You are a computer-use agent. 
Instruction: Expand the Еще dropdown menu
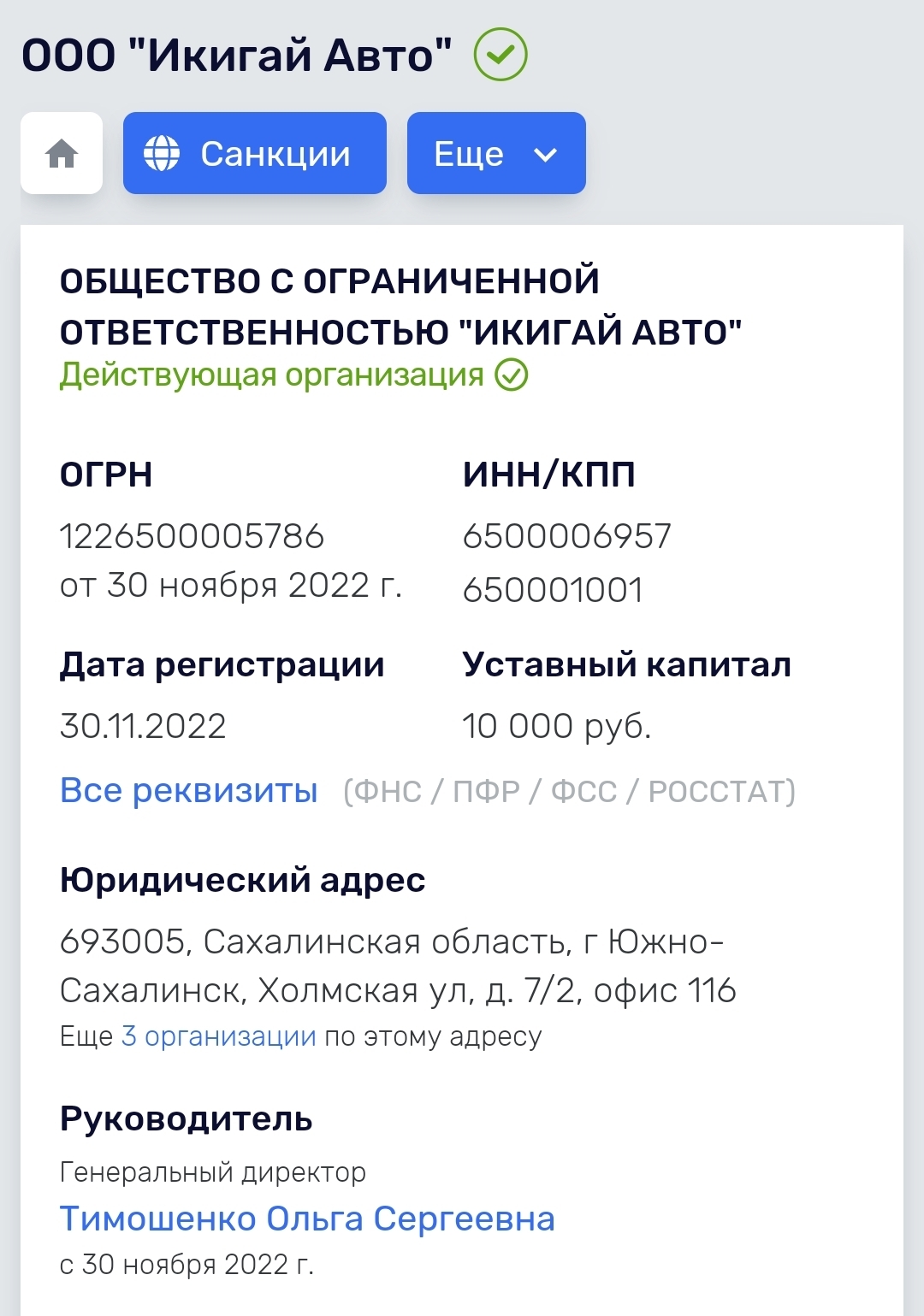point(496,154)
